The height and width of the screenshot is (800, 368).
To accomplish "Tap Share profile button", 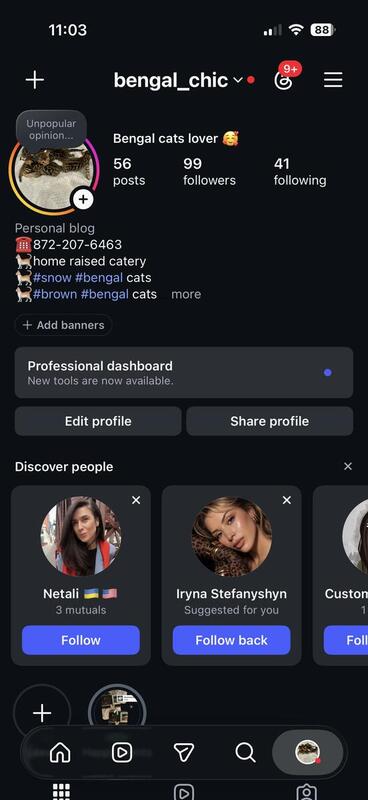I will tap(269, 421).
